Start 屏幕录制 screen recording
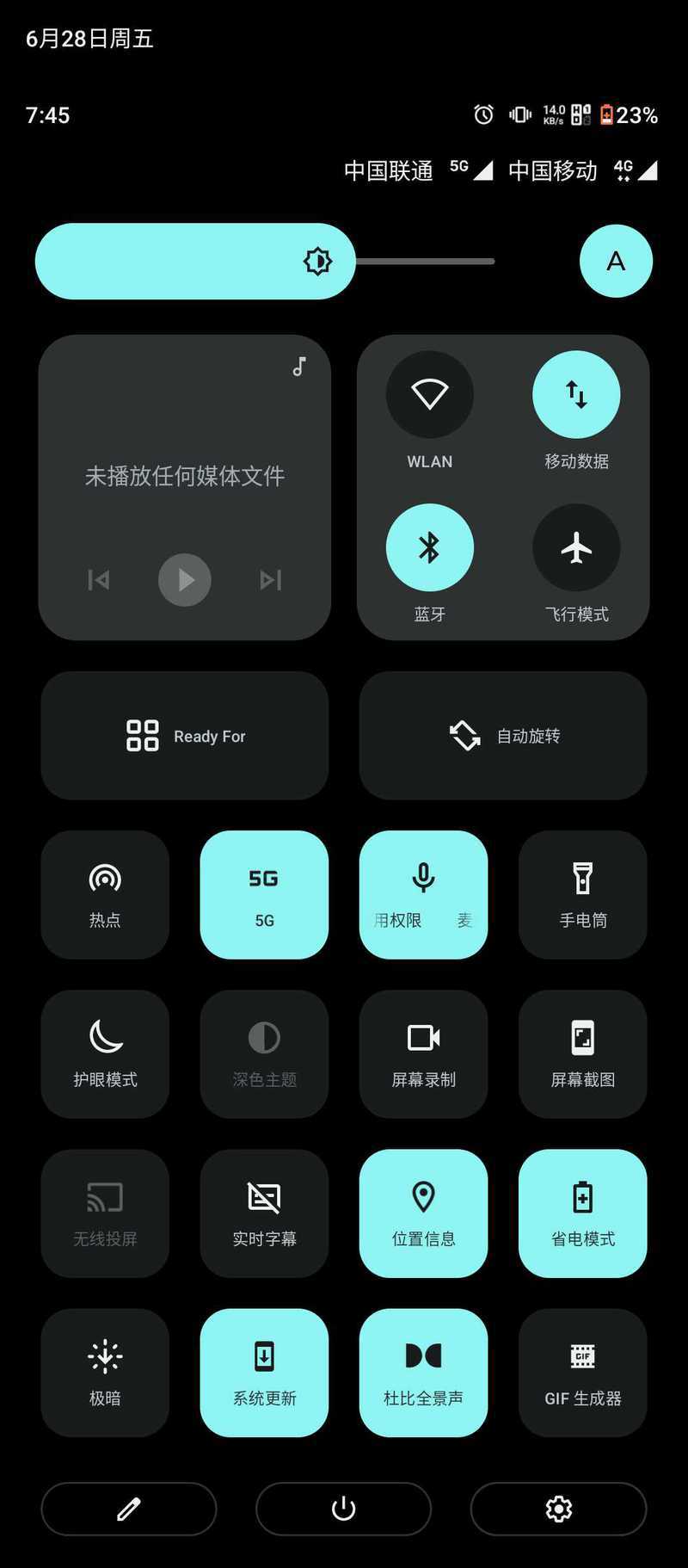 coord(423,1054)
